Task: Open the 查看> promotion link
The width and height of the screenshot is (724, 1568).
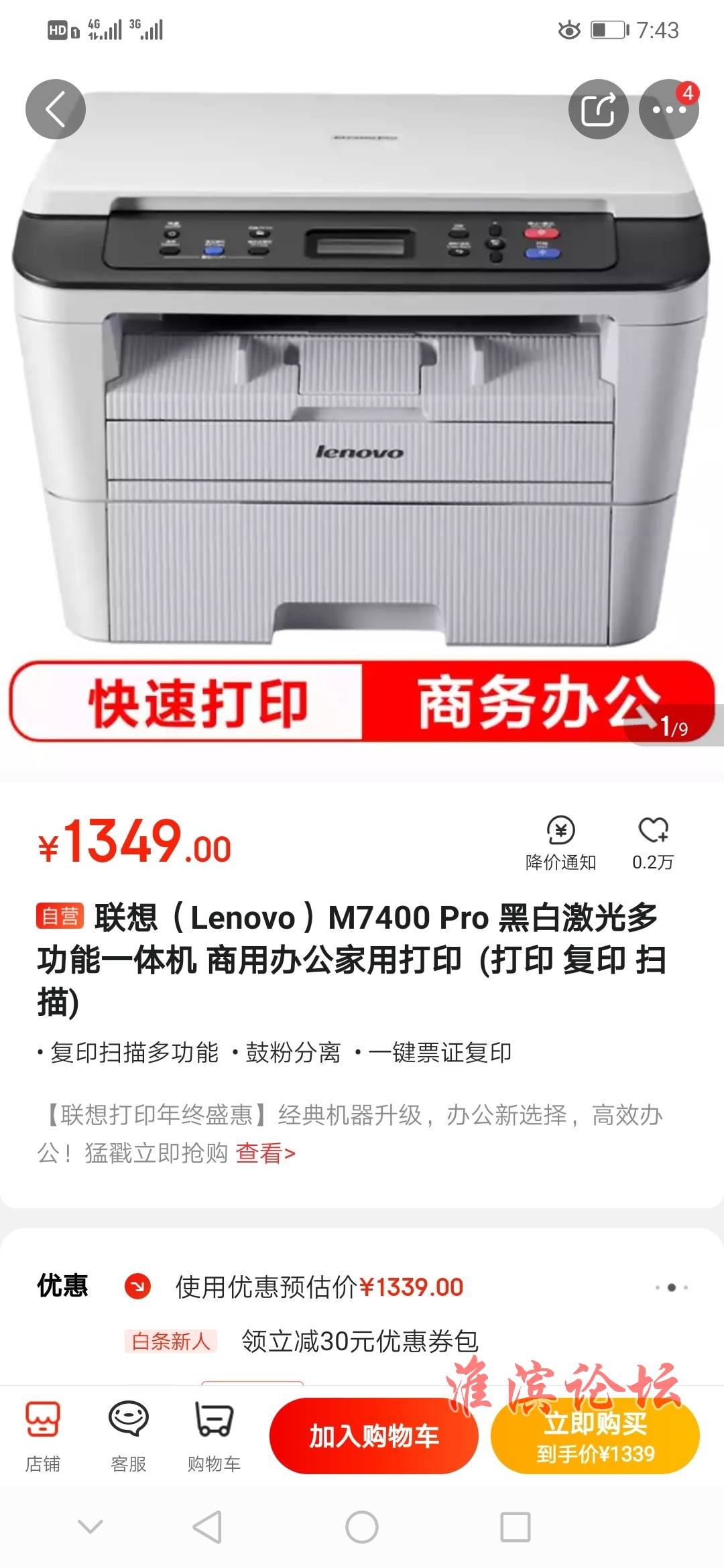Action: pos(265,1153)
